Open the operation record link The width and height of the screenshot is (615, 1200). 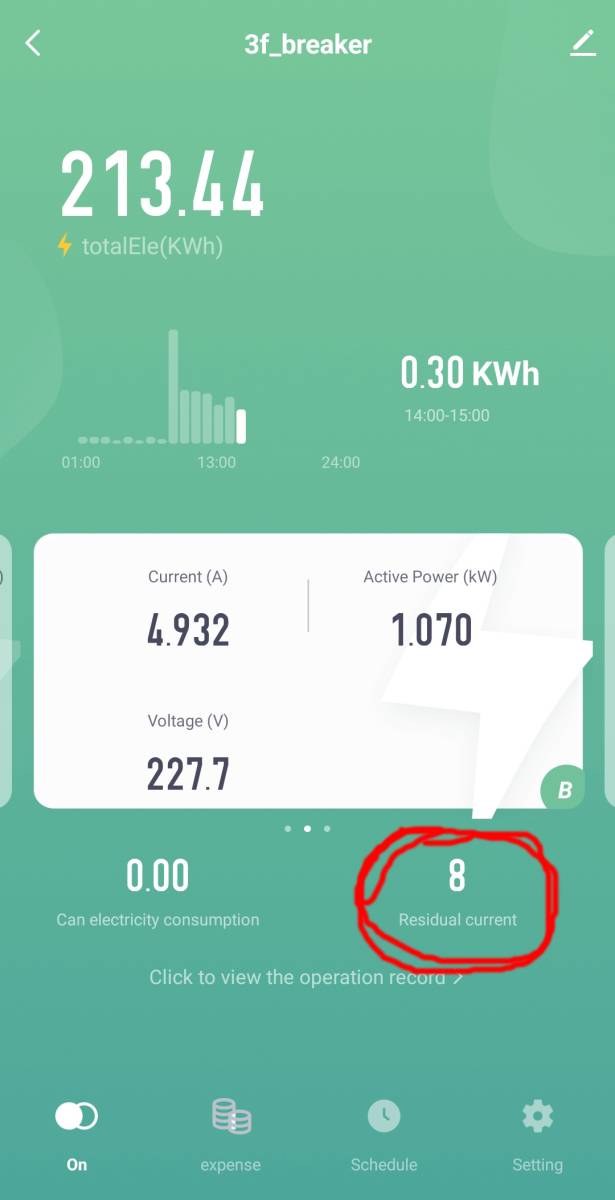point(306,977)
